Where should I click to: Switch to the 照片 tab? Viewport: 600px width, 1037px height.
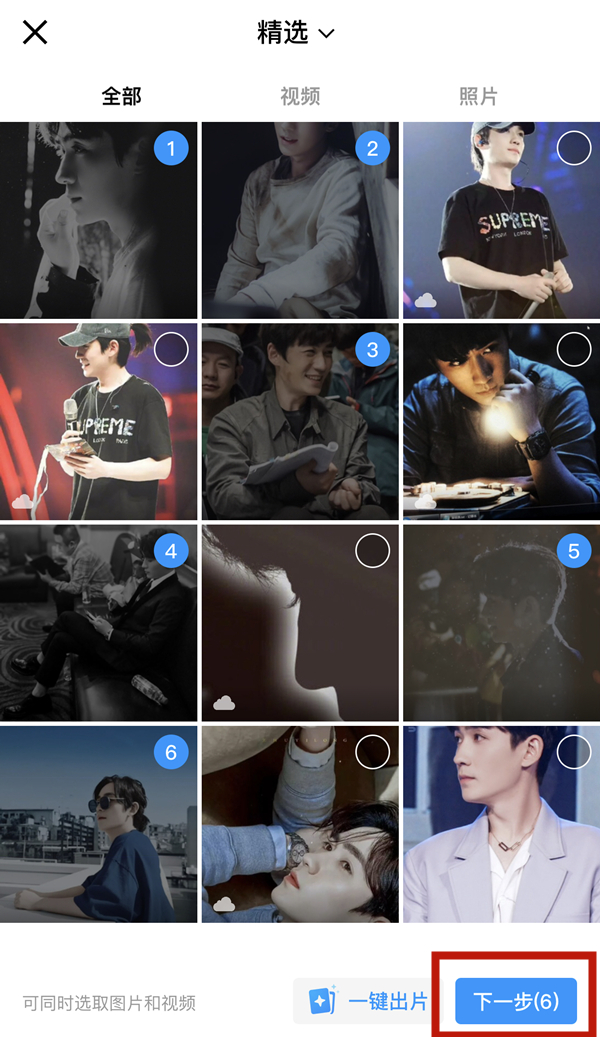pos(478,96)
